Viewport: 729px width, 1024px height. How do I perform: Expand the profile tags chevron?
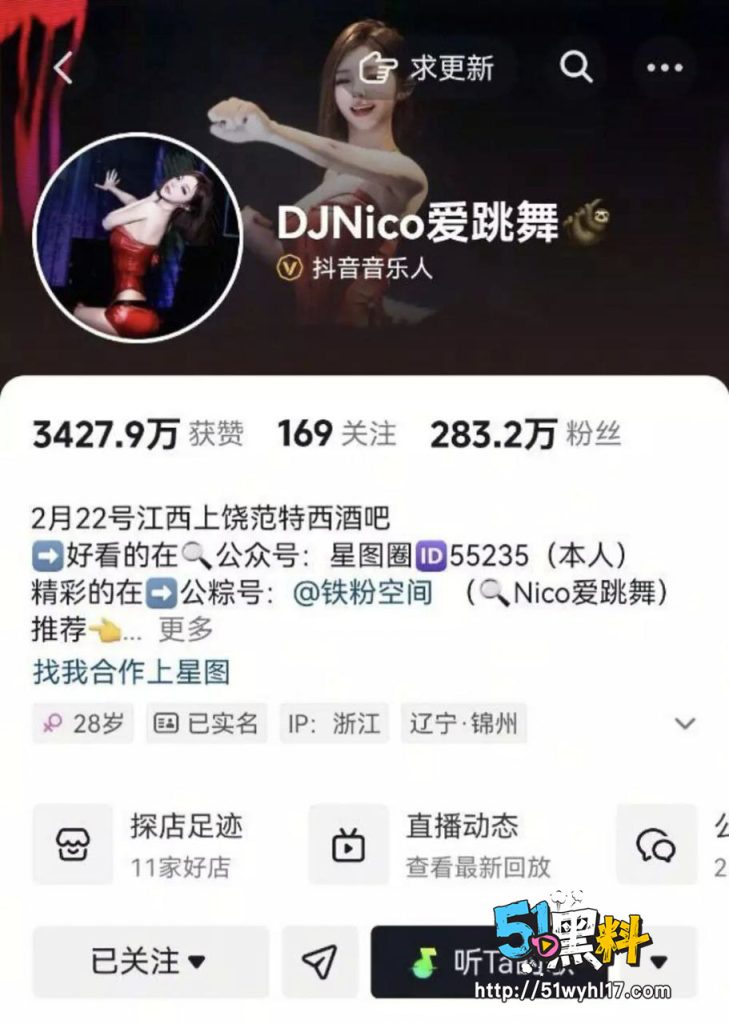coord(685,723)
